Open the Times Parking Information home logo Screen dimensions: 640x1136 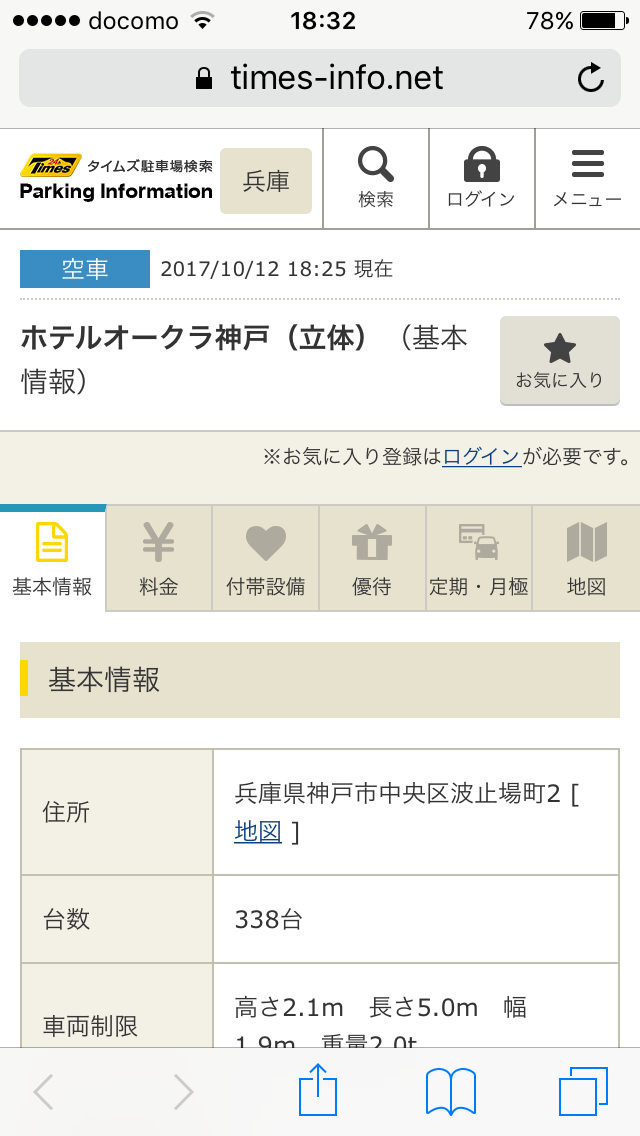(x=116, y=178)
